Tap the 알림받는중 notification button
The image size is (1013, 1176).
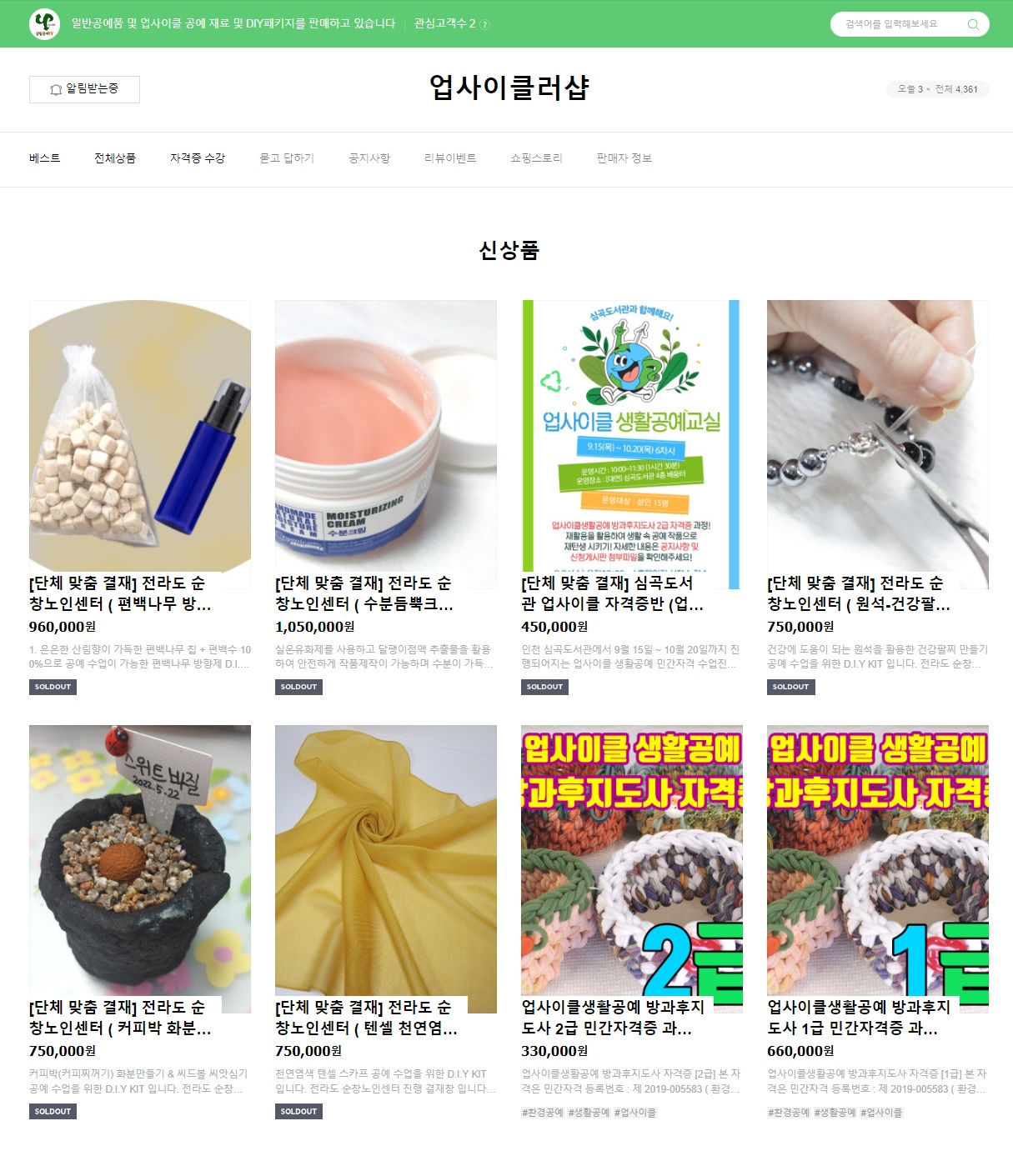(x=84, y=89)
